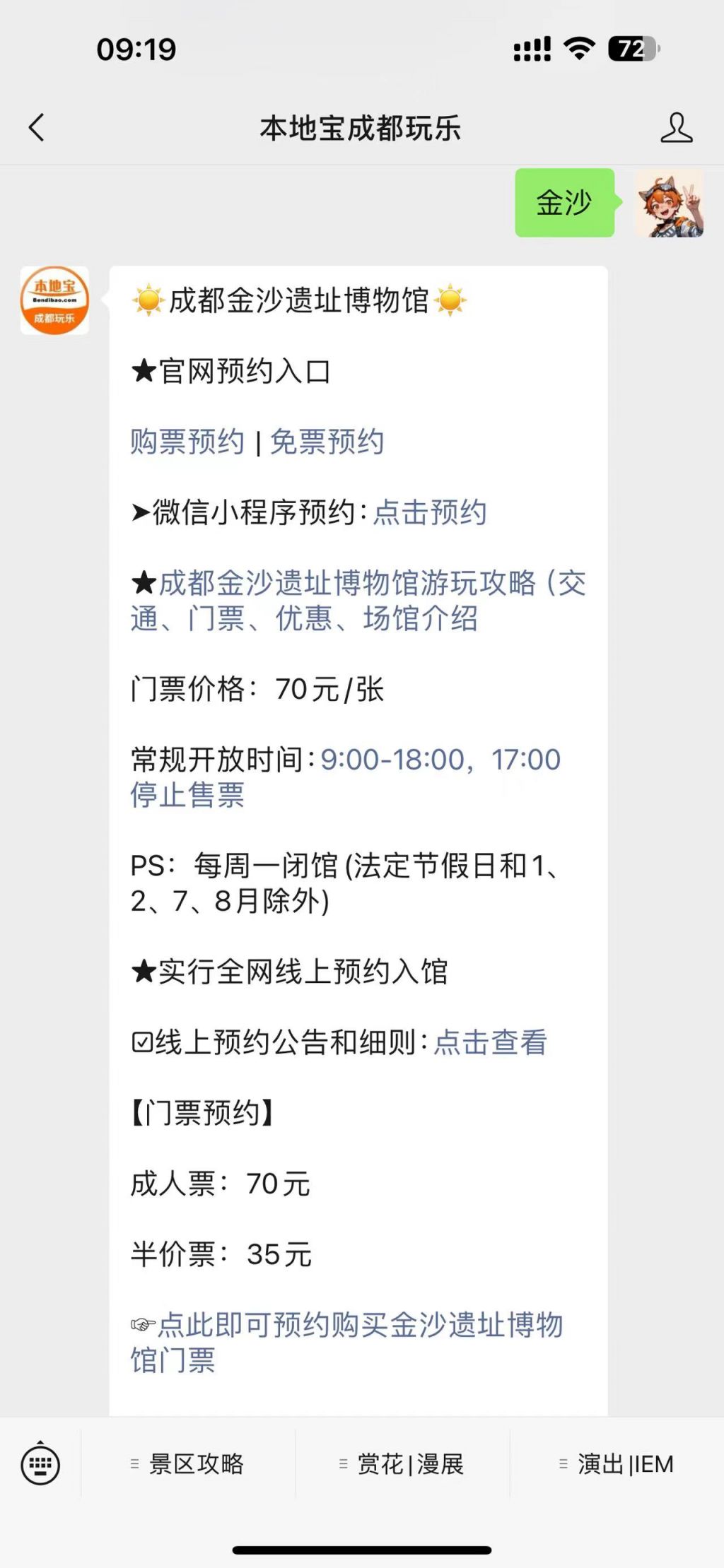Tap the 本地宝成都玩乐 account avatar
The image size is (724, 1568).
click(54, 300)
